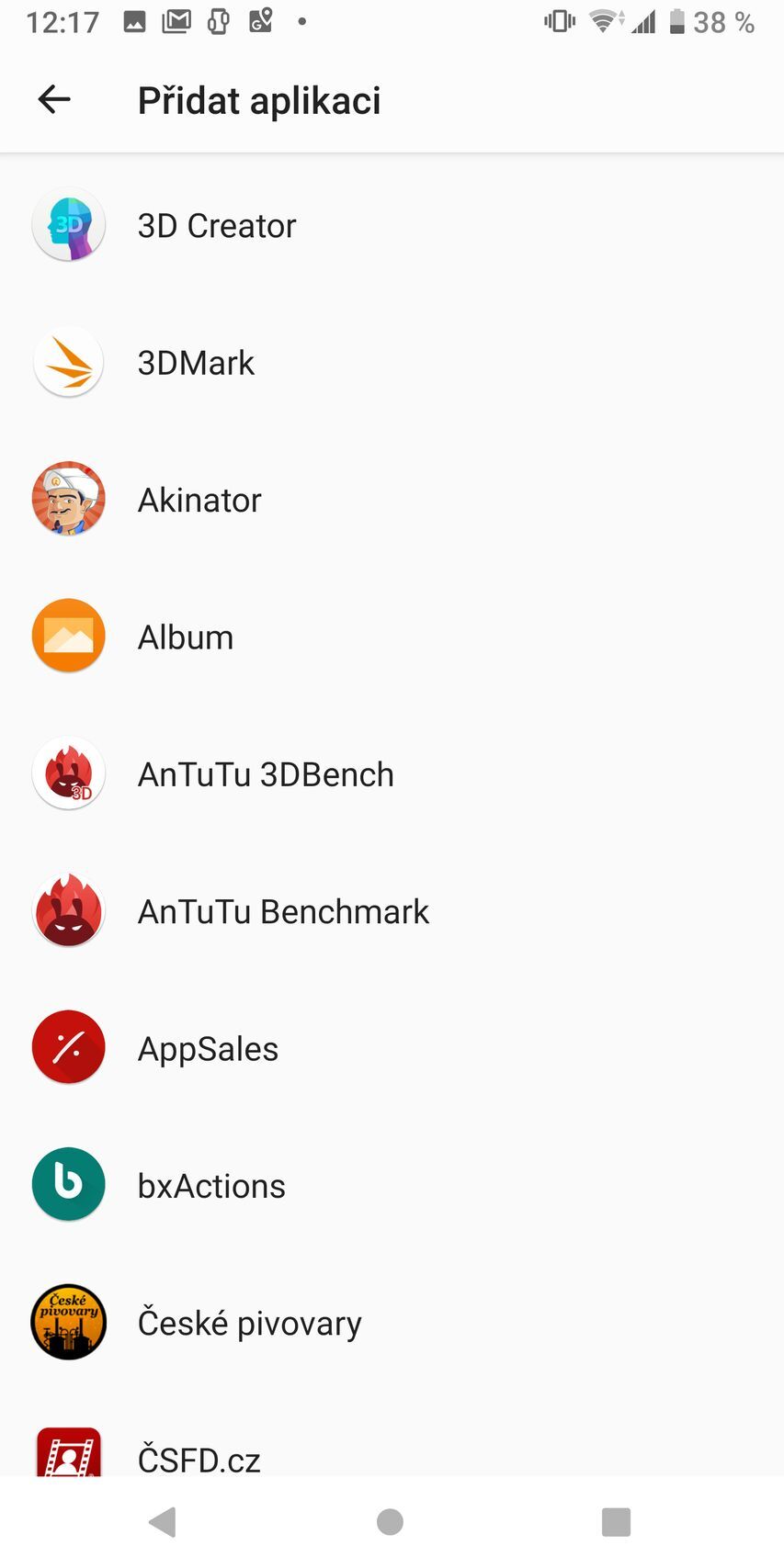Select the Album app
Viewport: 784px width, 1568px height.
click(186, 637)
